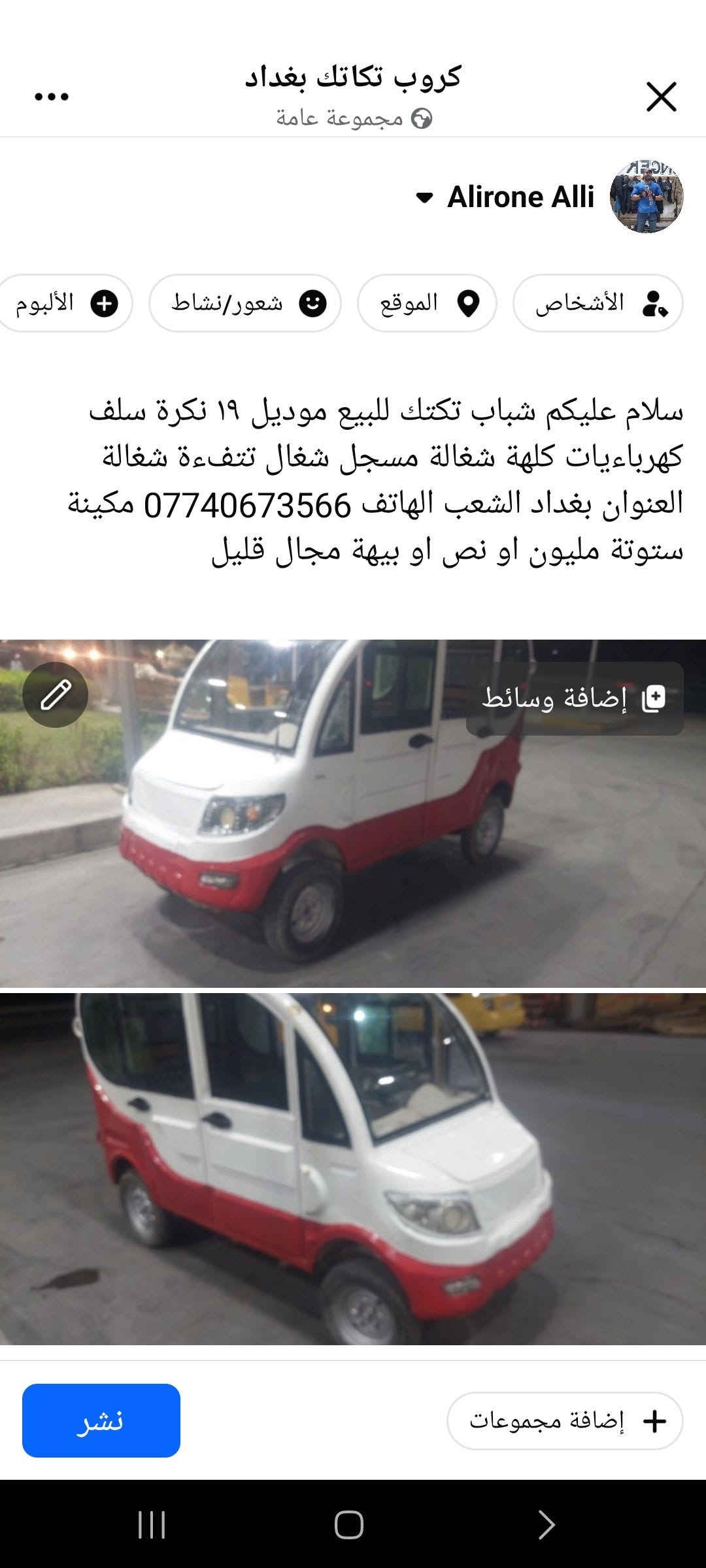Add a location via the الموقع chip
The image size is (706, 1568).
(427, 303)
